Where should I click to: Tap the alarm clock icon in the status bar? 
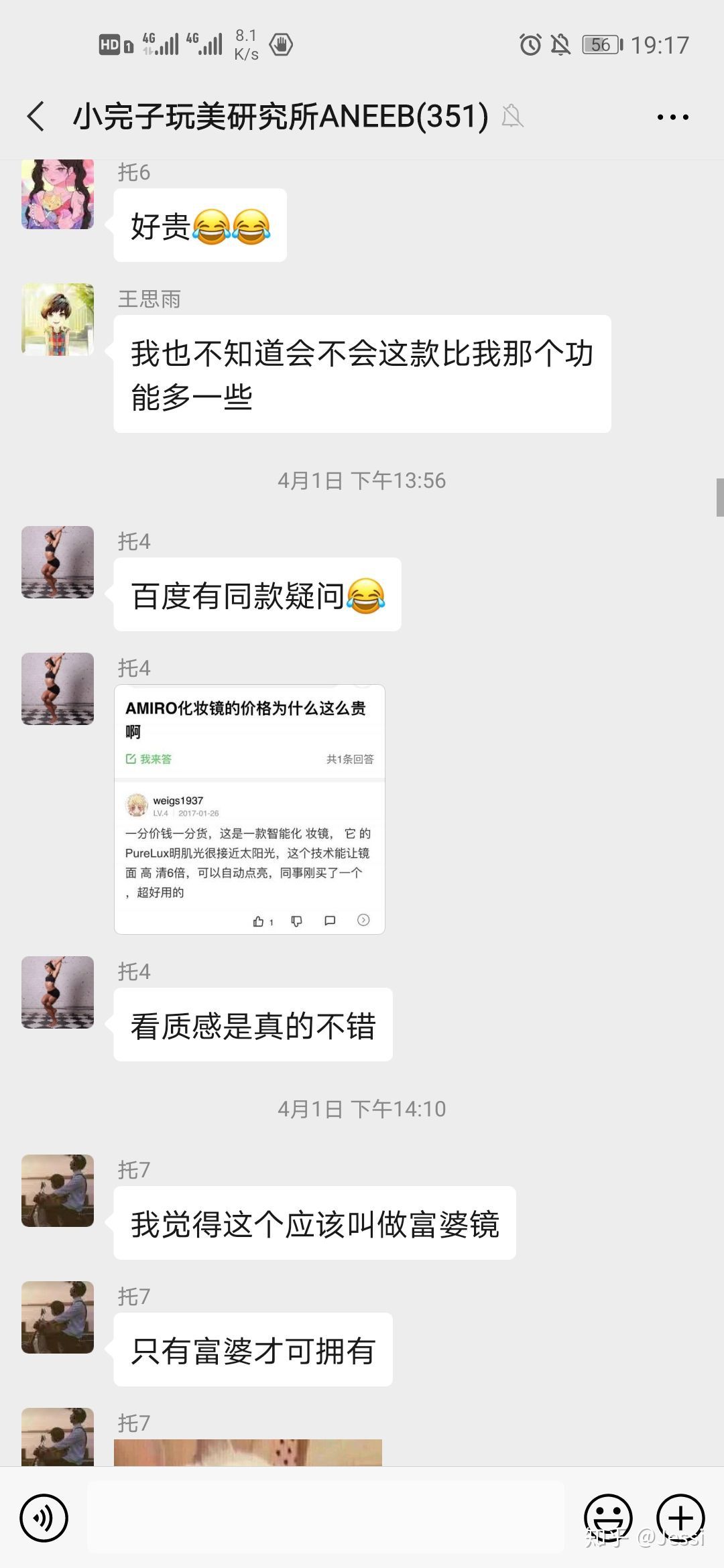(x=530, y=45)
